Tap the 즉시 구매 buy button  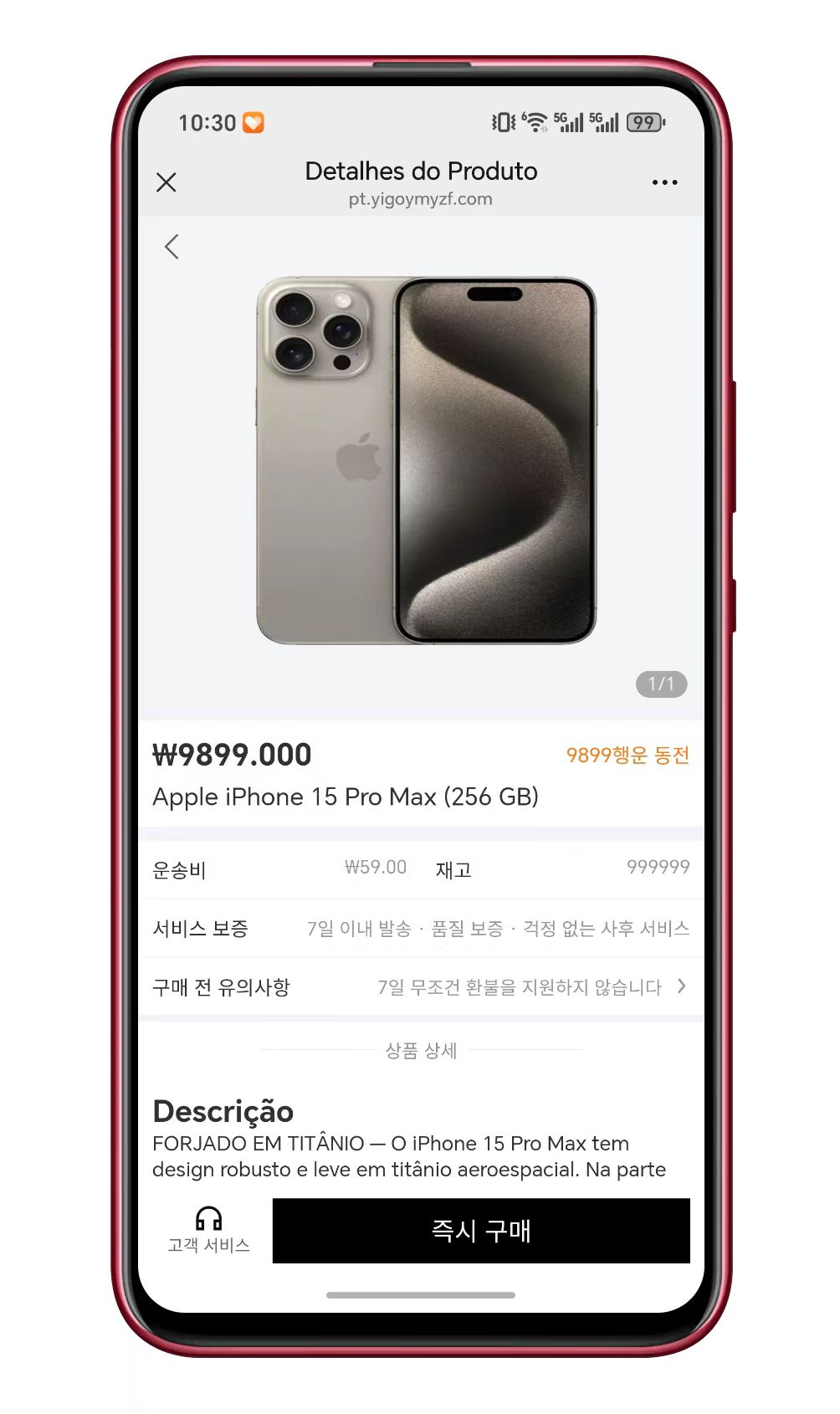tap(481, 1231)
